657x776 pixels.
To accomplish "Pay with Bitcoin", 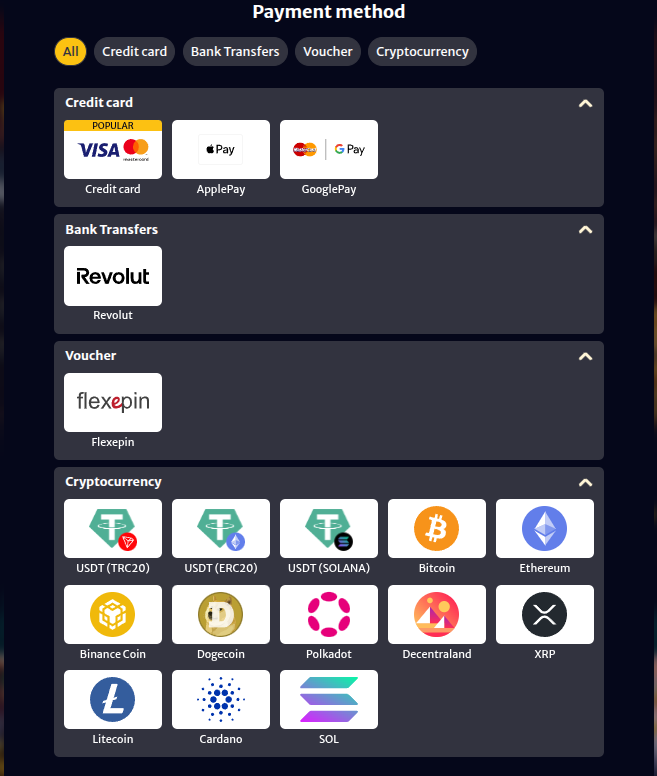I will coord(437,528).
